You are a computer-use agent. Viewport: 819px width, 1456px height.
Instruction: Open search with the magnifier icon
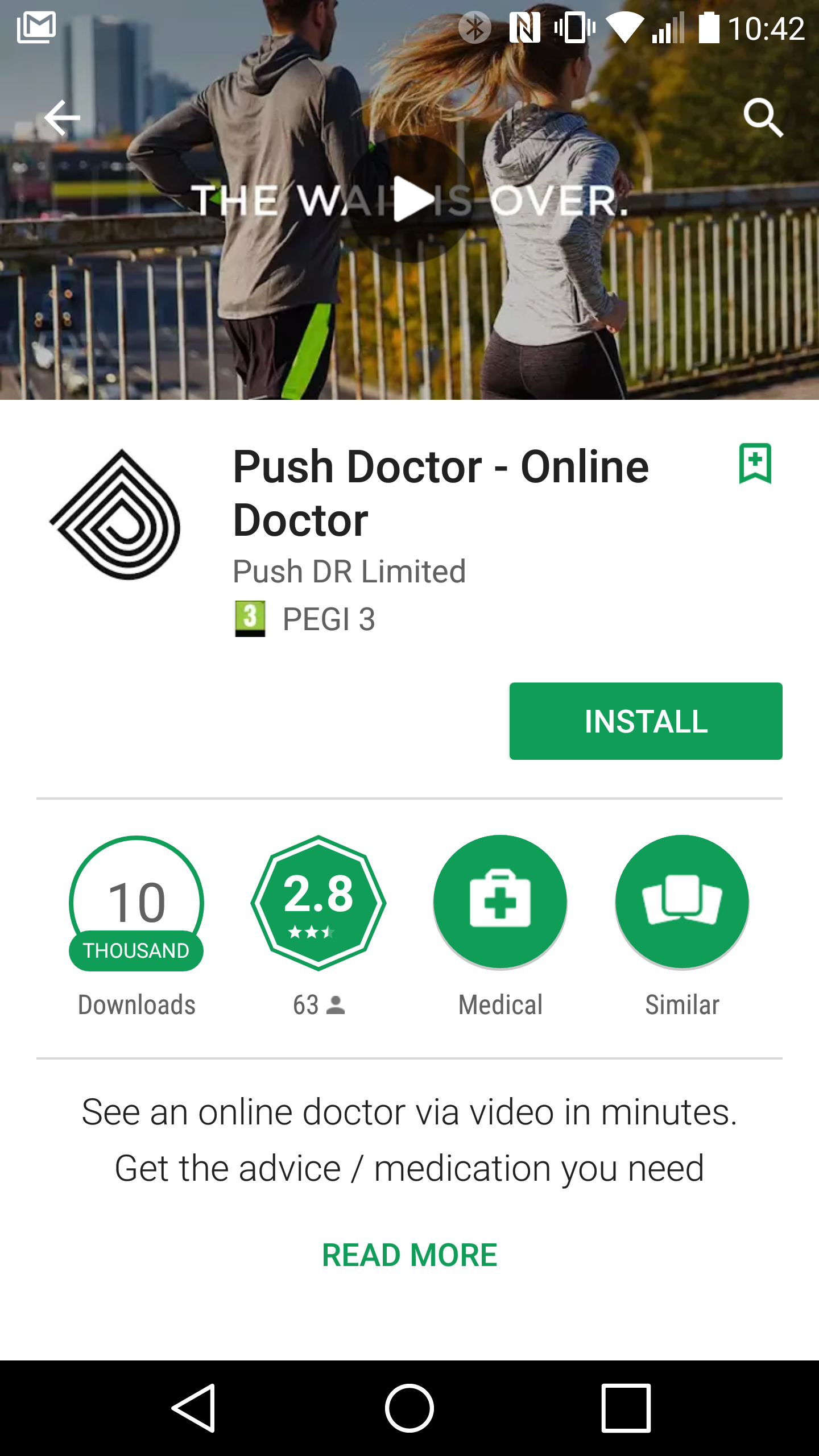pos(763,118)
